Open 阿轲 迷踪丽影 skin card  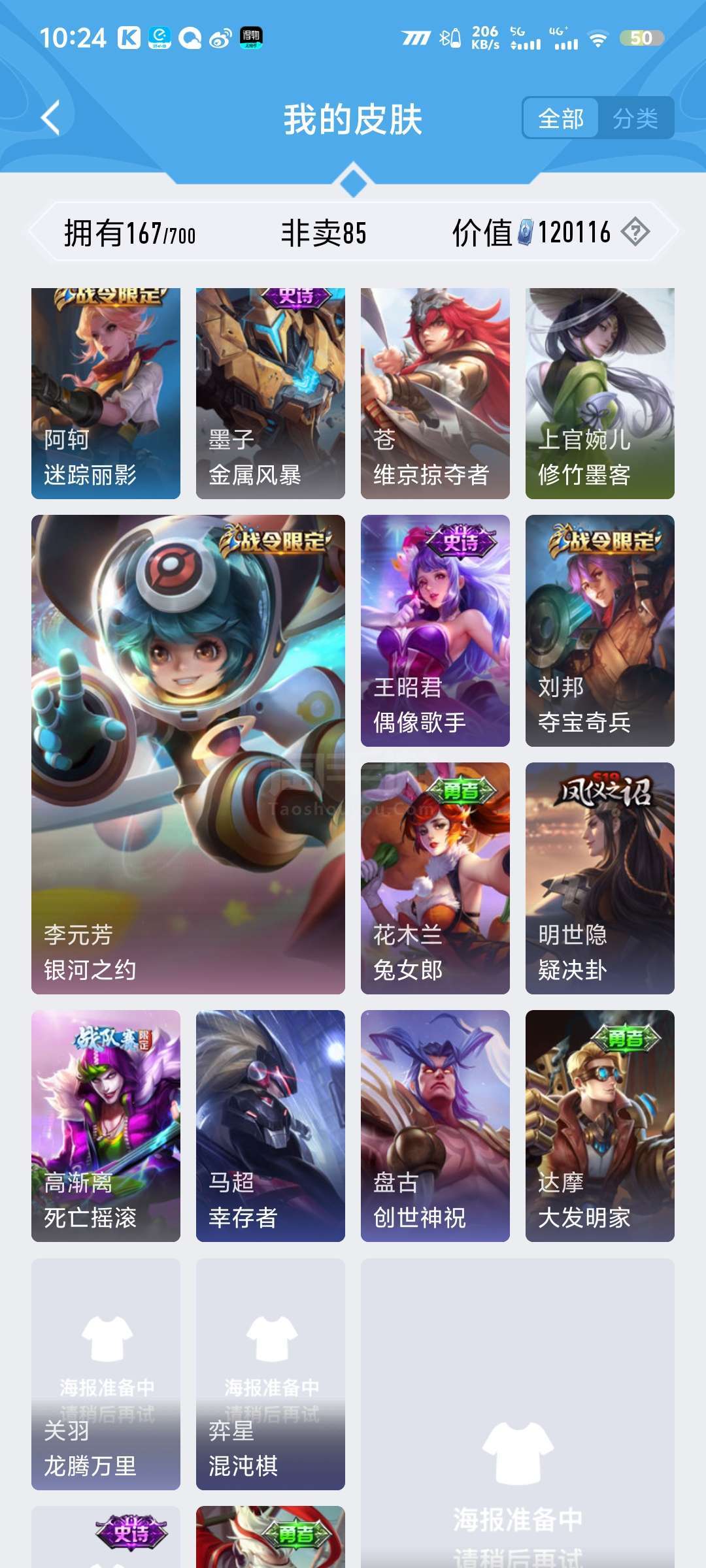coord(106,393)
